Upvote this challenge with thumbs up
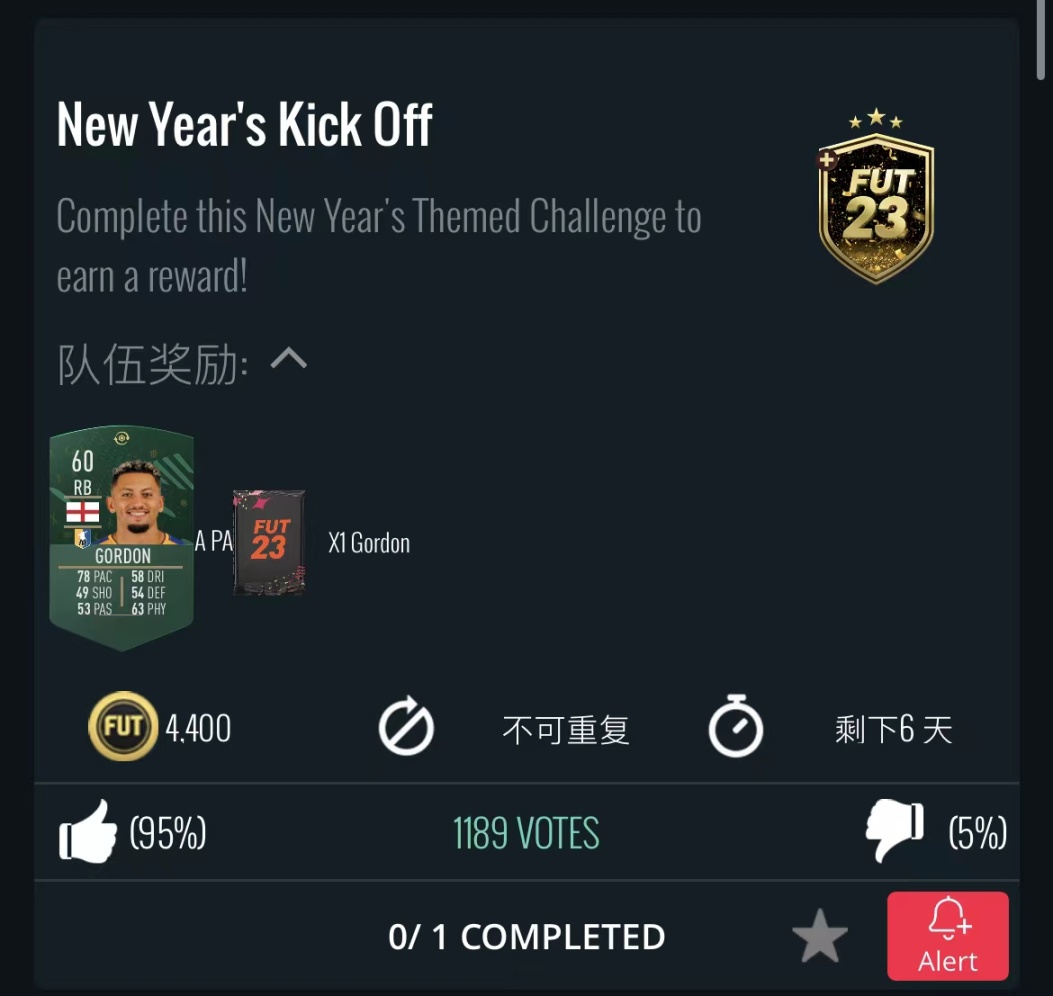This screenshot has width=1053, height=996. click(x=88, y=832)
